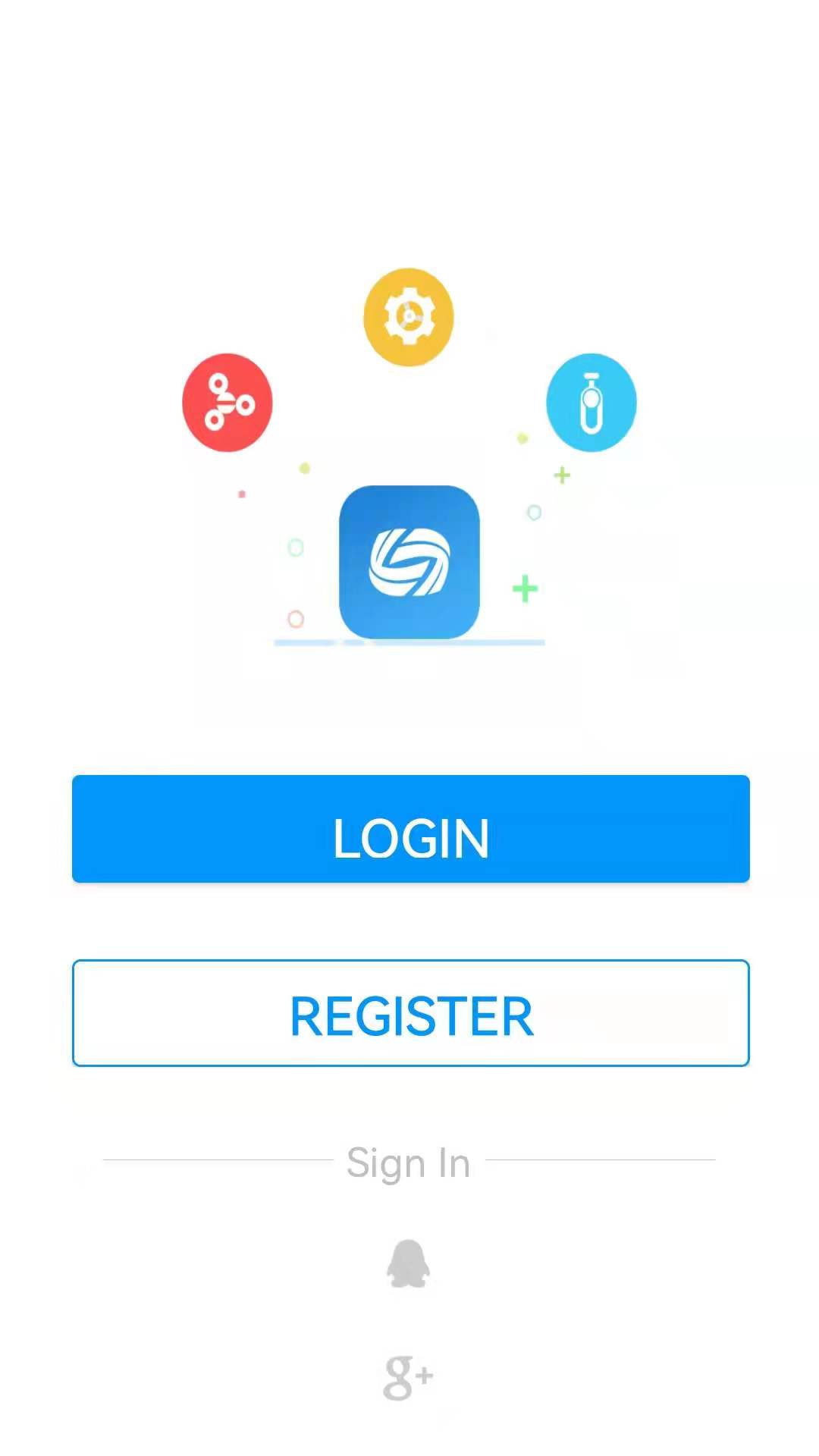Tap the LOGIN button
The width and height of the screenshot is (819, 1456).
pyautogui.click(x=410, y=829)
